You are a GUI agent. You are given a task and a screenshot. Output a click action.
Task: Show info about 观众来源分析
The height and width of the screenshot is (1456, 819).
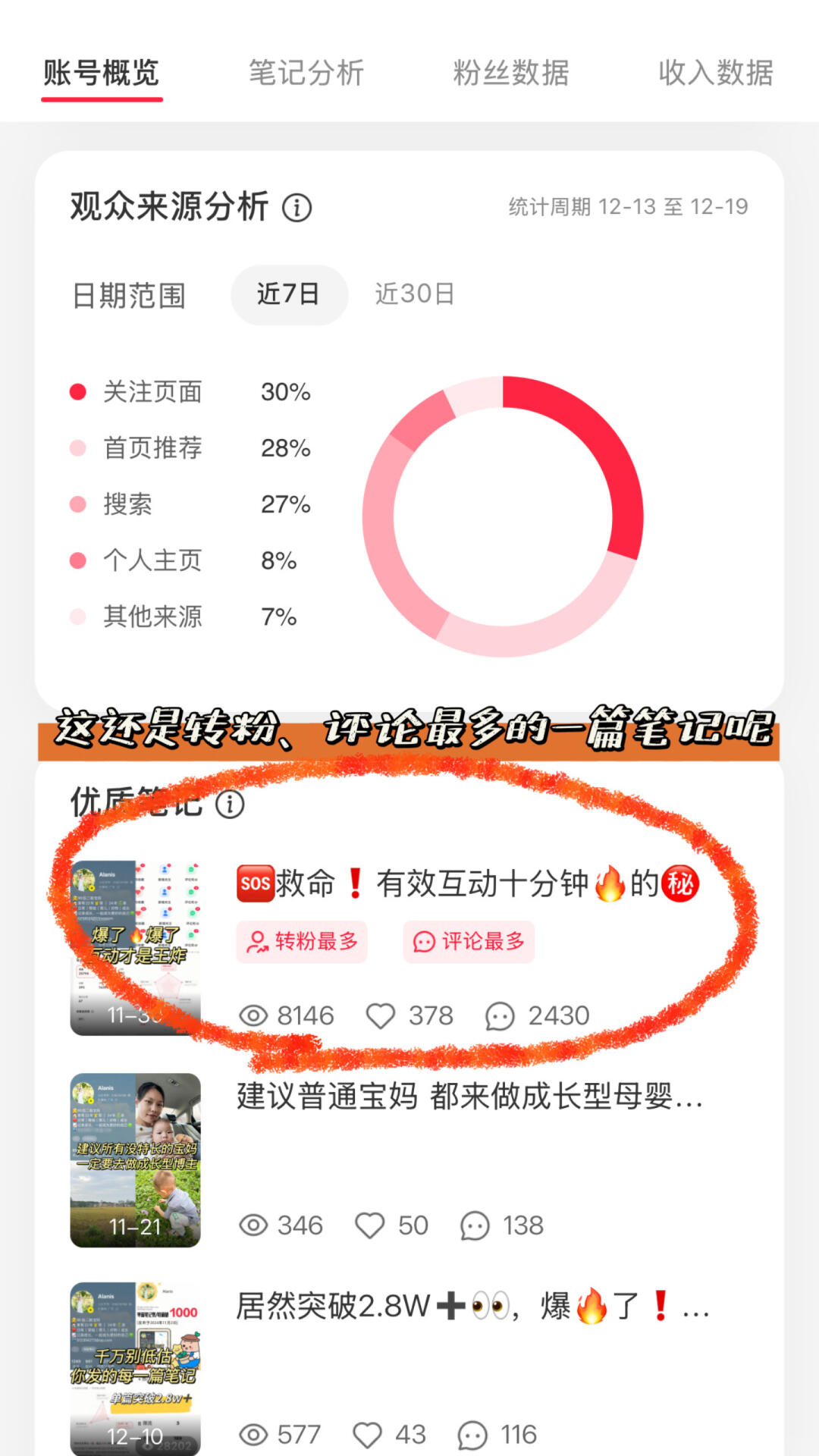point(297,208)
